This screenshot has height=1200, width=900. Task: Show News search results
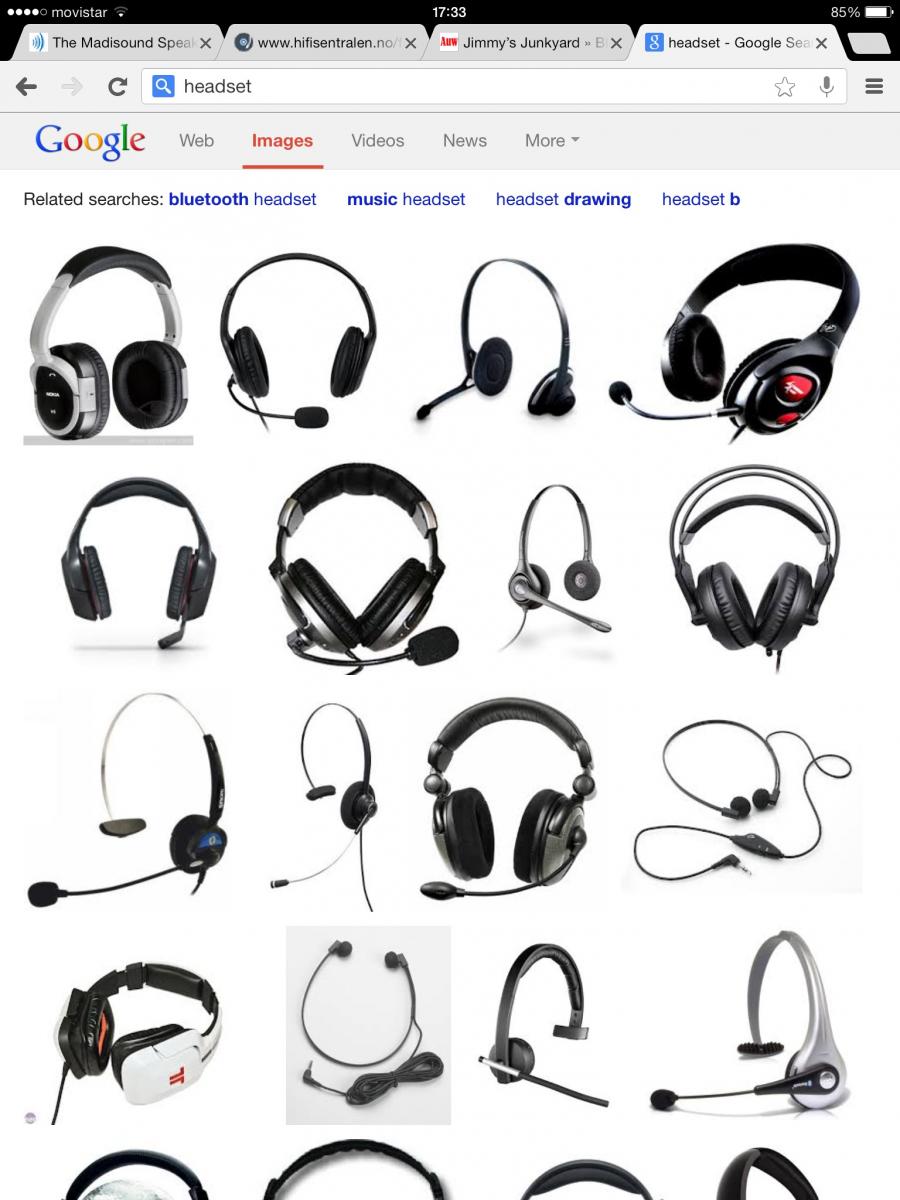464,141
